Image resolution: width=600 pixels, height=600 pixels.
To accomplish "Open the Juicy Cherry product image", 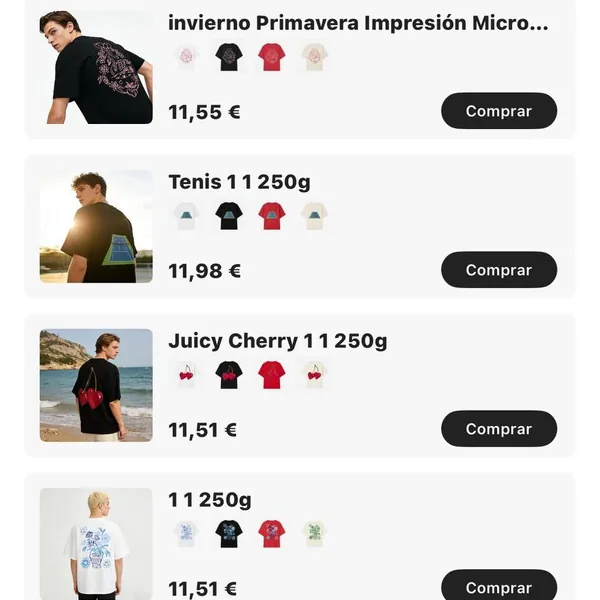I will pyautogui.click(x=96, y=385).
